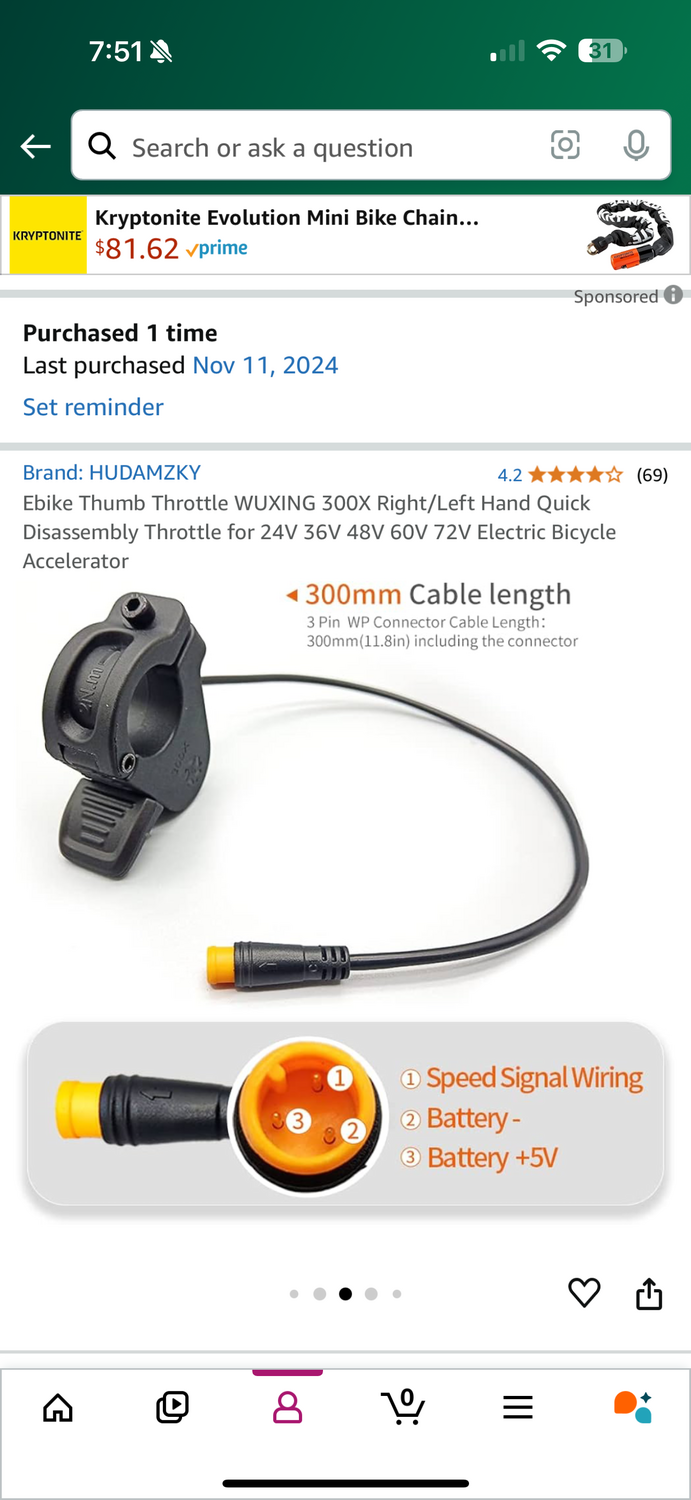Switch to the Inspire video tab
Screen dimensions: 691x1500
pos(172,1408)
